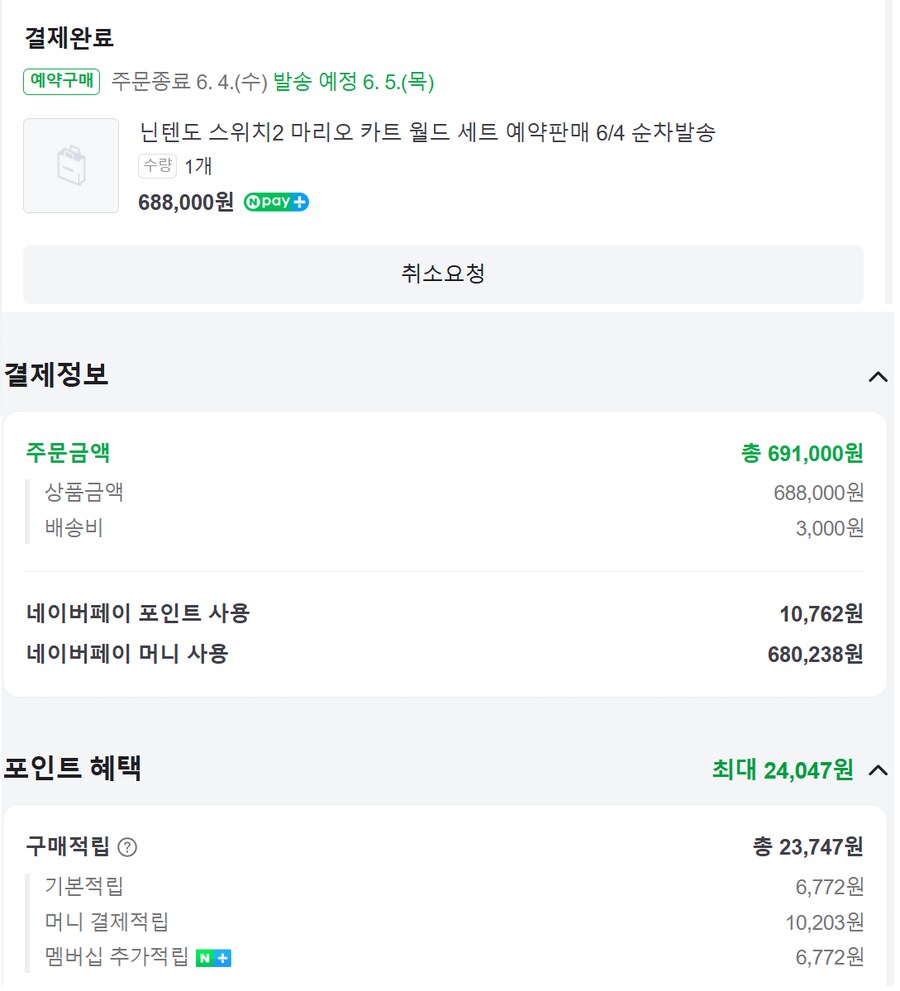Open the 닌텐도 스위치2 마리오 카트 product link

tap(426, 131)
